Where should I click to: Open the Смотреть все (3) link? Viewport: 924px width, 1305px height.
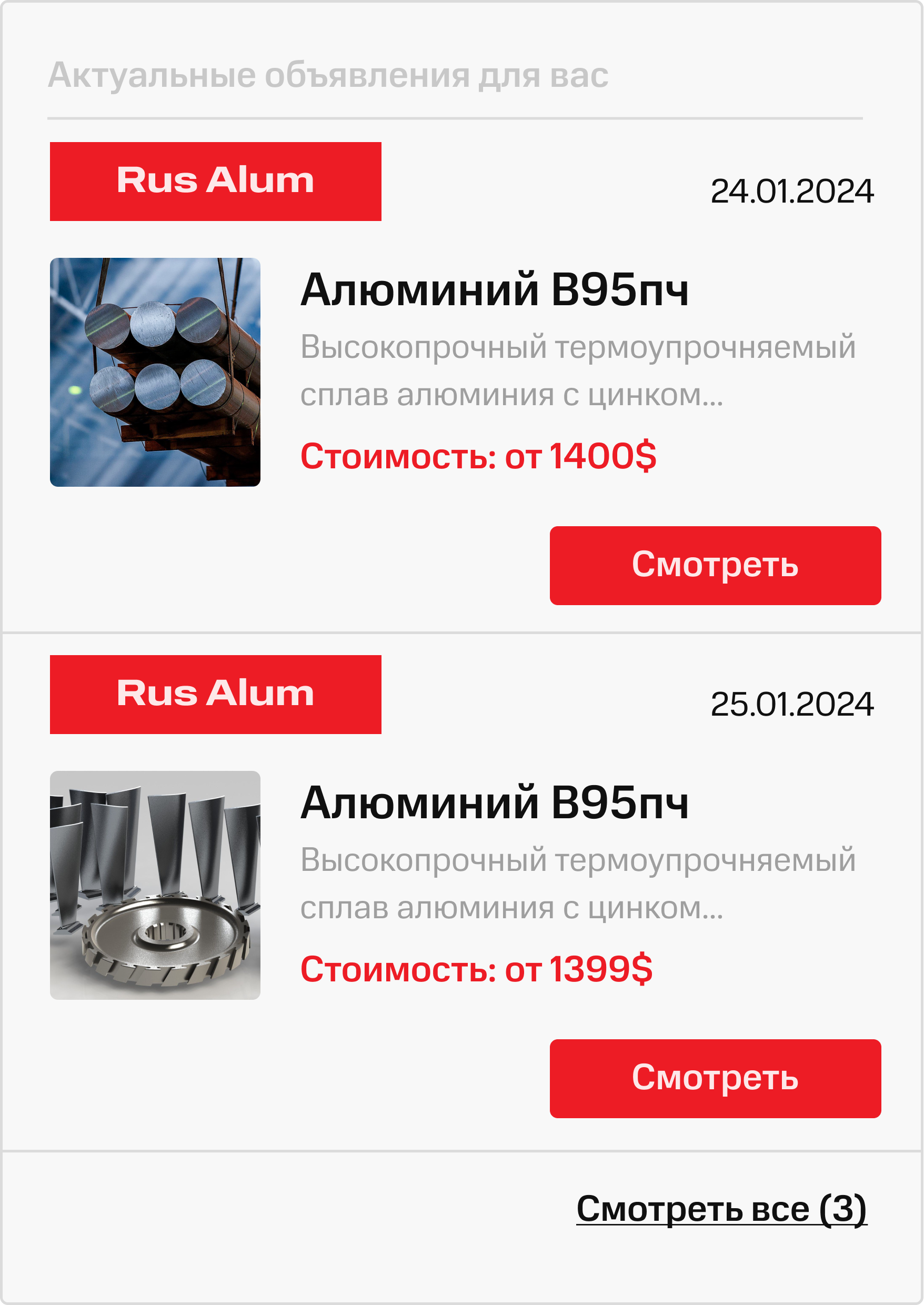pos(721,1208)
